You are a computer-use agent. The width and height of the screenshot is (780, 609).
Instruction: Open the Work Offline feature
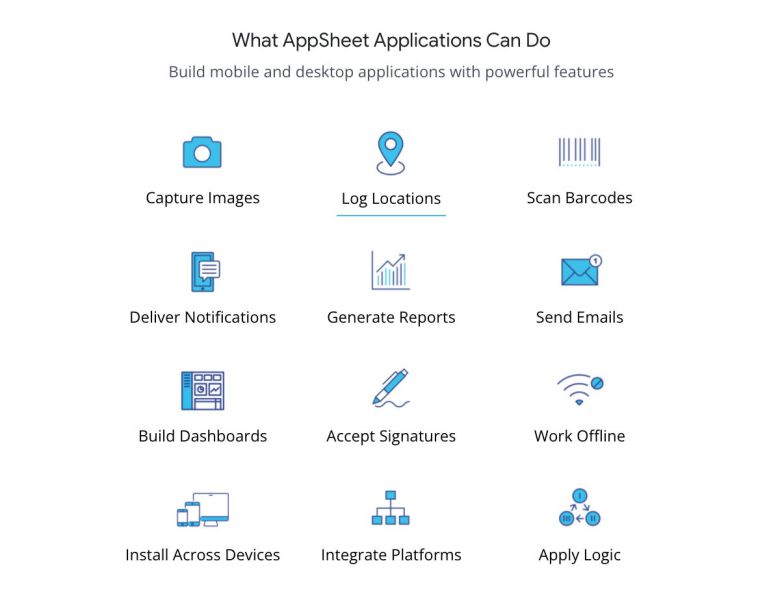(x=579, y=436)
